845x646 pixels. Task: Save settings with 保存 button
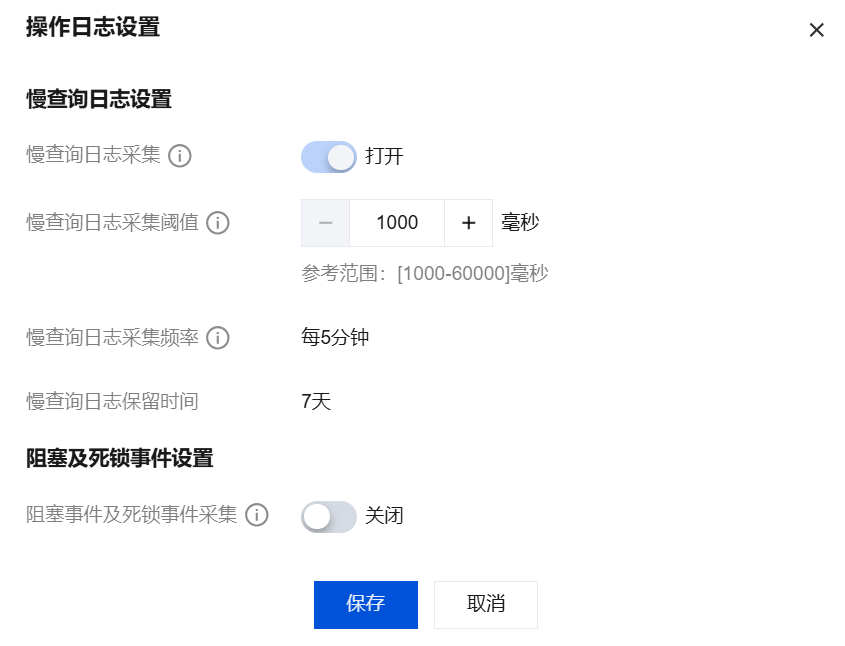(x=365, y=604)
